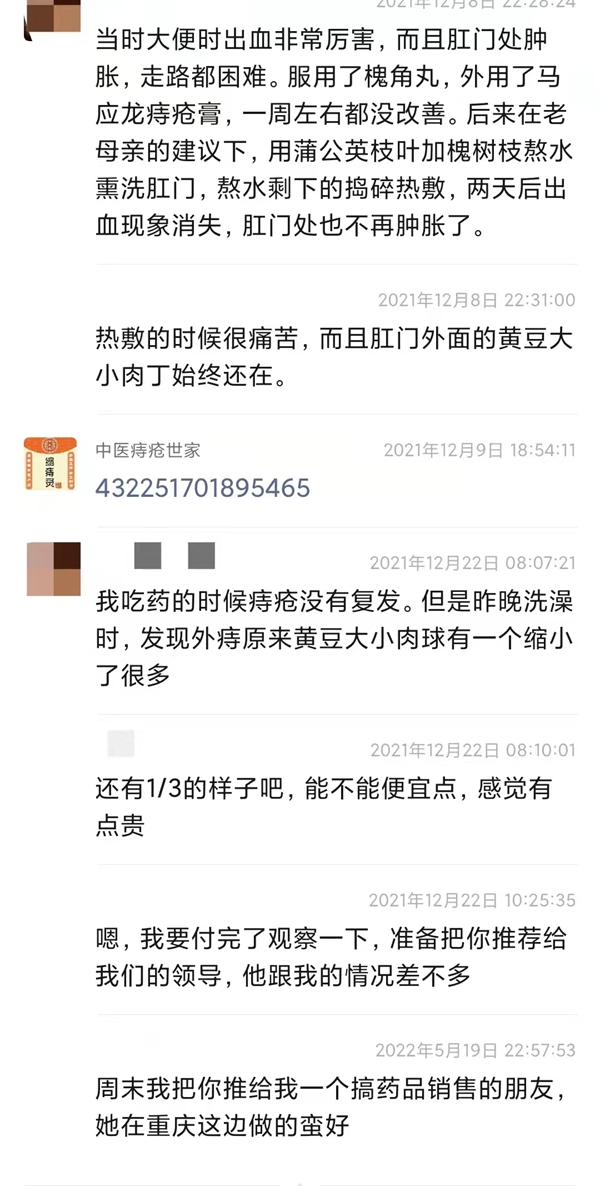Open the 中医痔疮世家 profile avatar
The image size is (600, 1186).
[52, 463]
